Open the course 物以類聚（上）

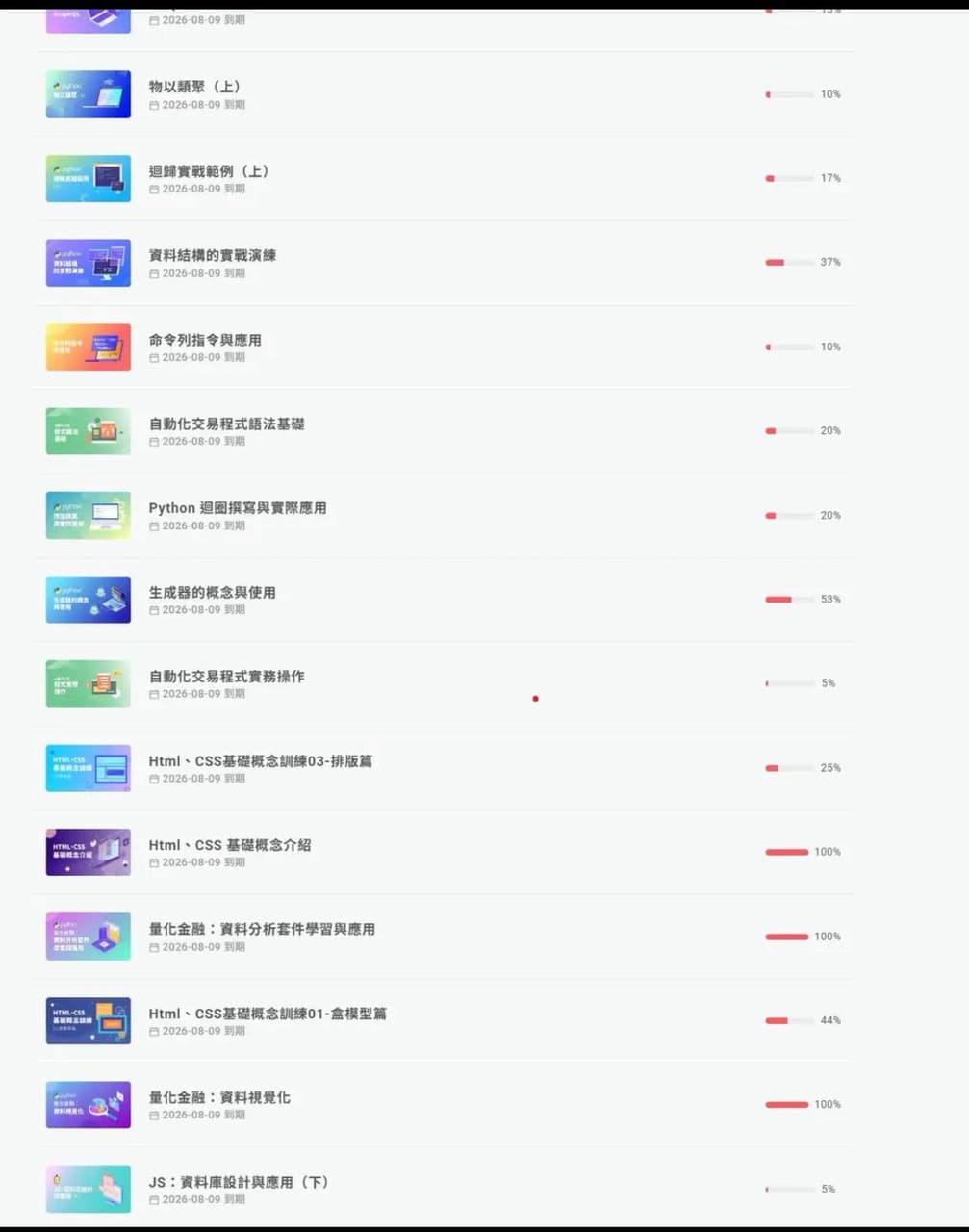[194, 86]
